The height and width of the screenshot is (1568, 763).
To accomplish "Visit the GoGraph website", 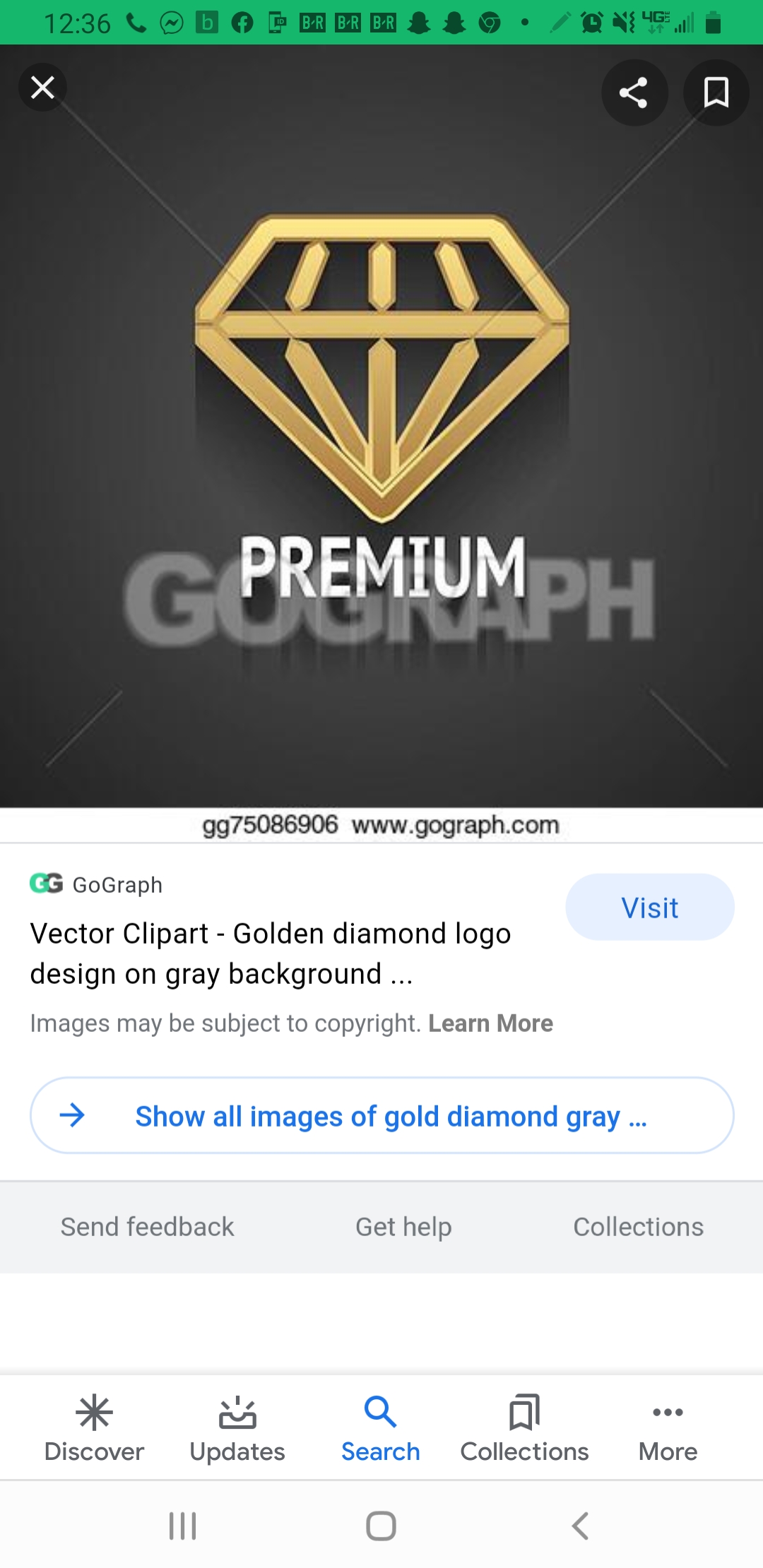I will (649, 908).
